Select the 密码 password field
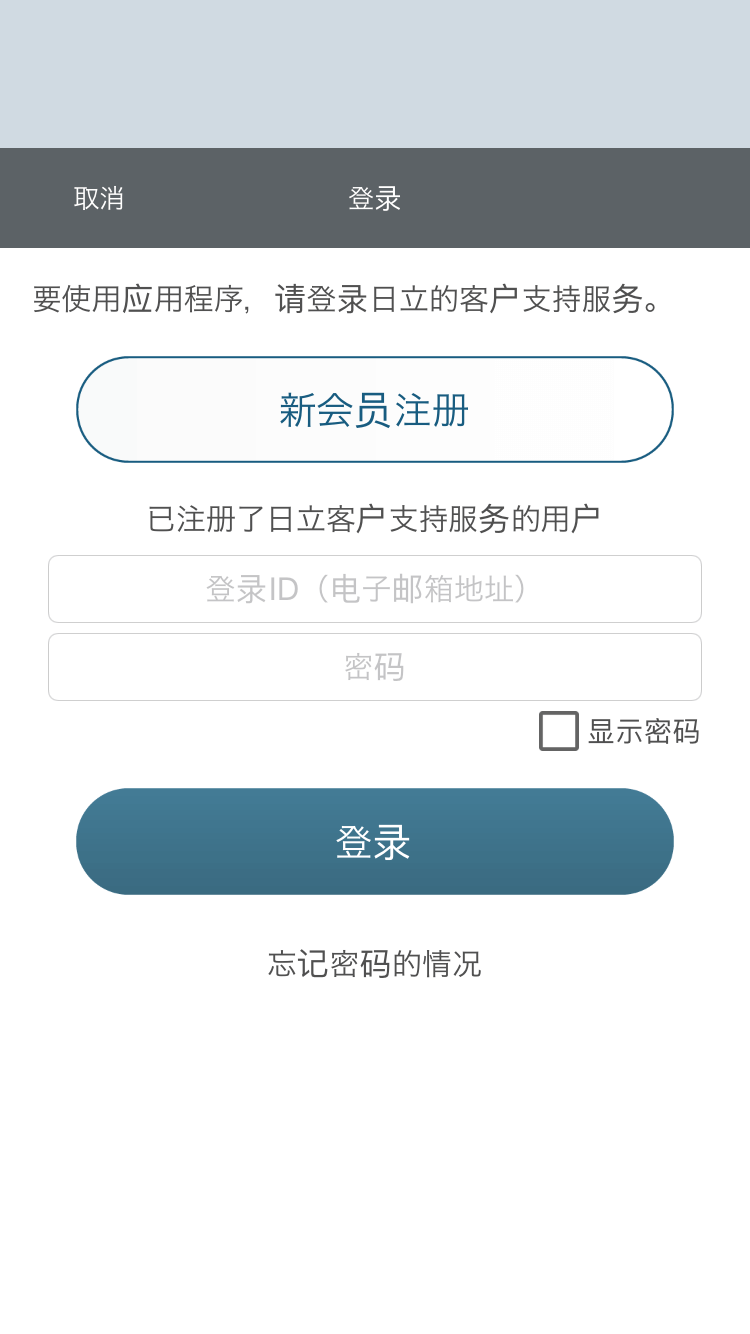 point(375,667)
